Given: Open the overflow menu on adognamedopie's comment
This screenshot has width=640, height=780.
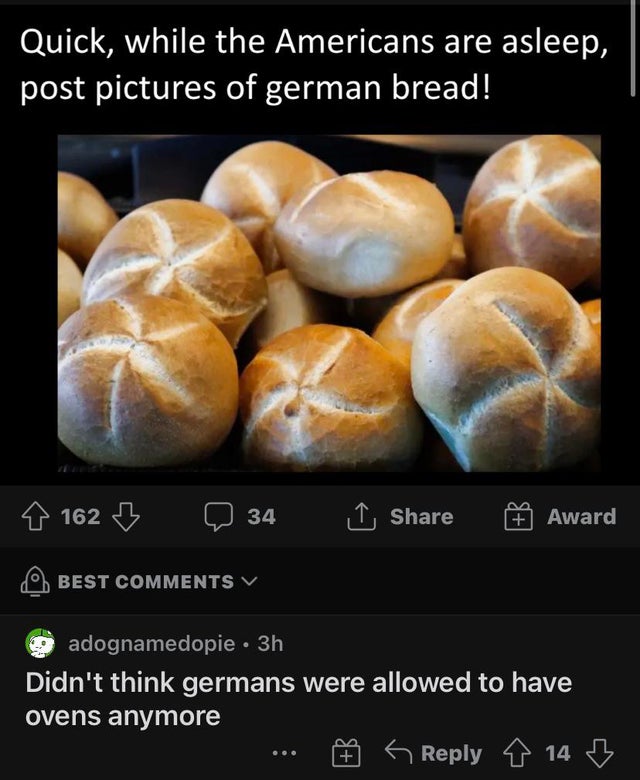Looking at the screenshot, I should [288, 752].
